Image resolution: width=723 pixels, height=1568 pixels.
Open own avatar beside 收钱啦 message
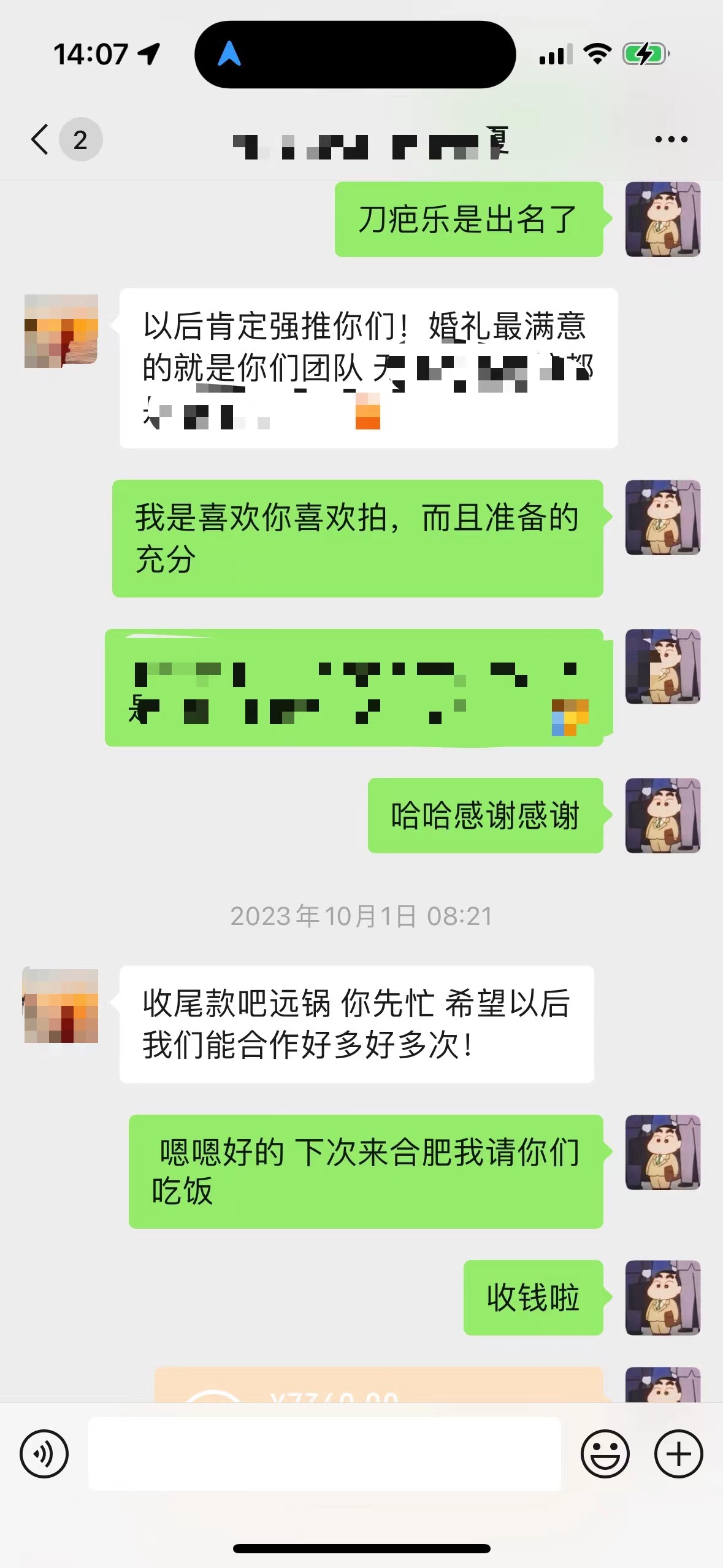(663, 1297)
